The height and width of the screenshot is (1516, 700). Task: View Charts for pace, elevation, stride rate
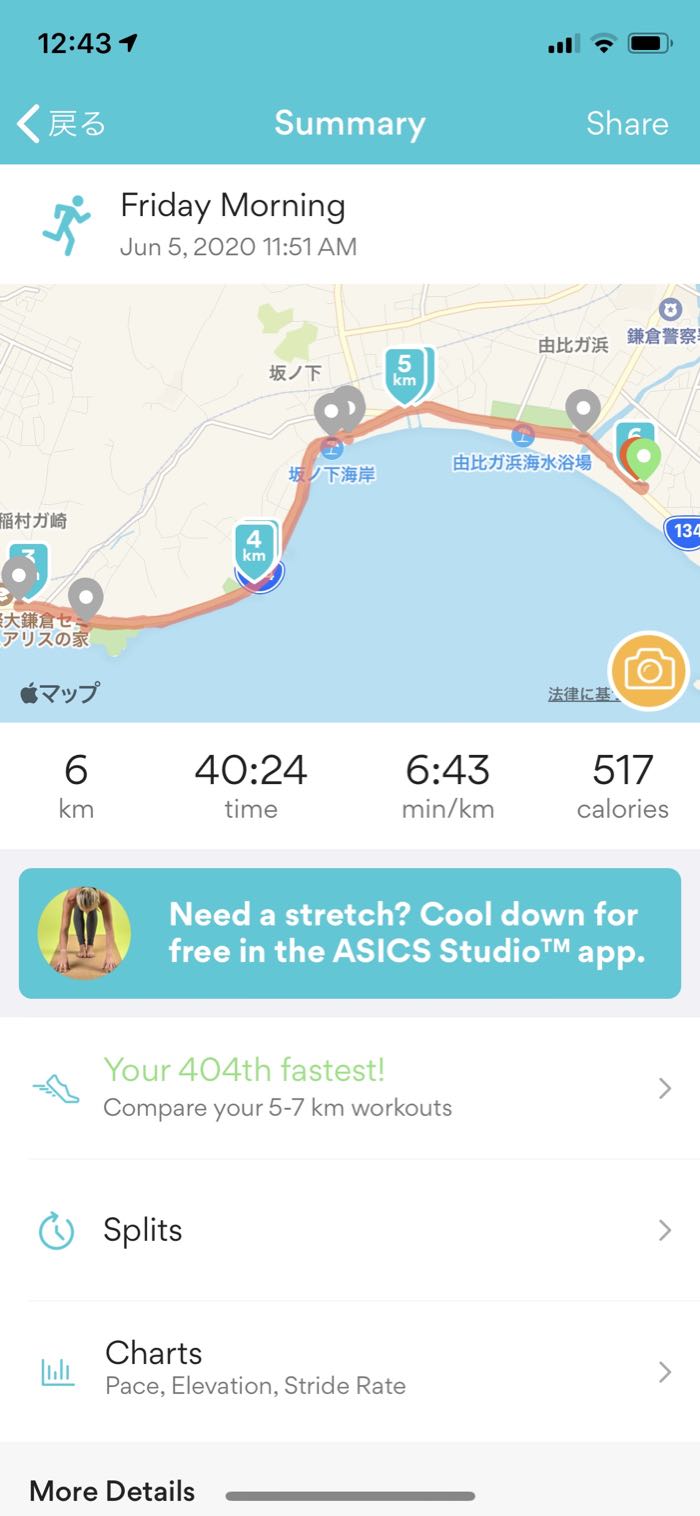point(350,1370)
